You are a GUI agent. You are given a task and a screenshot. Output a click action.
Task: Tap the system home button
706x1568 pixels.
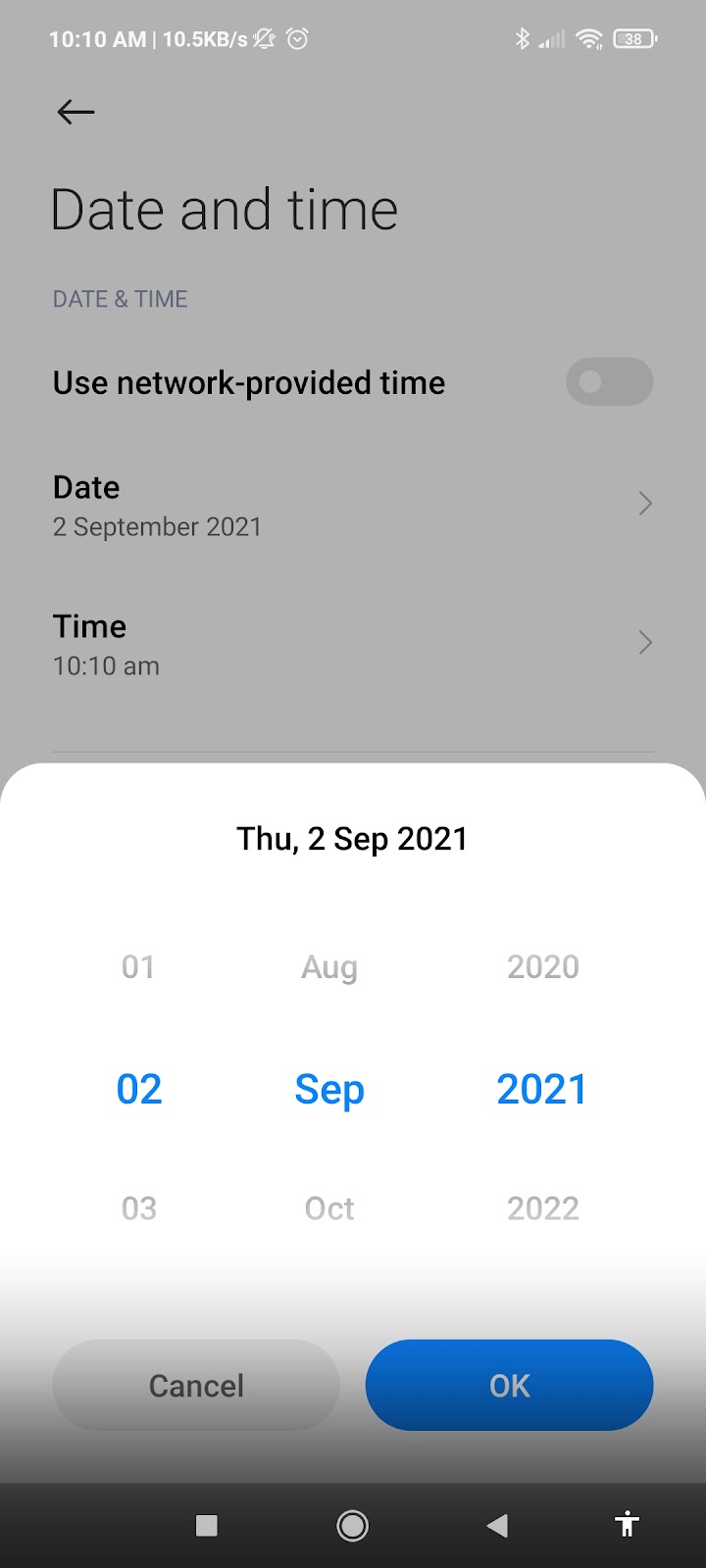pyautogui.click(x=352, y=1525)
